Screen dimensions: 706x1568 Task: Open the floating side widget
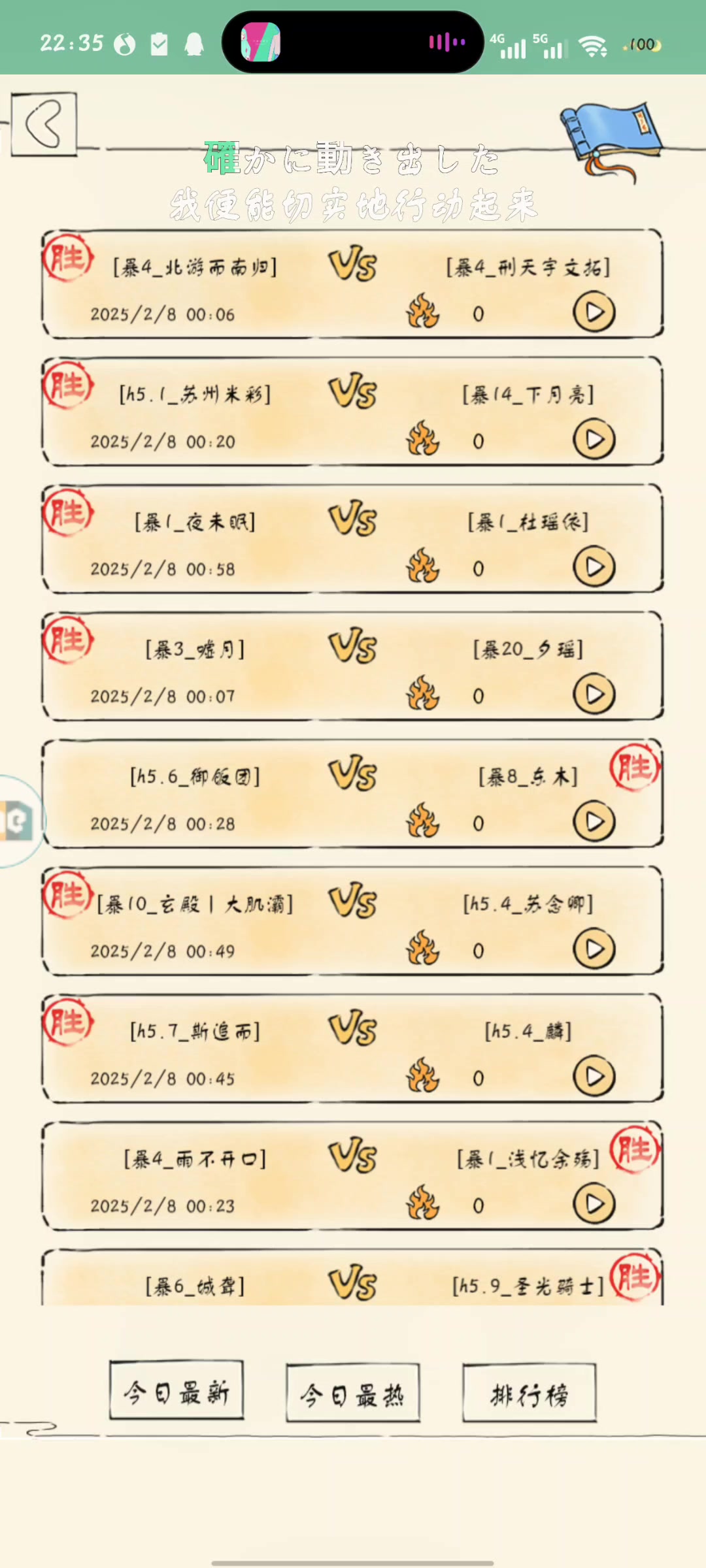click(18, 821)
